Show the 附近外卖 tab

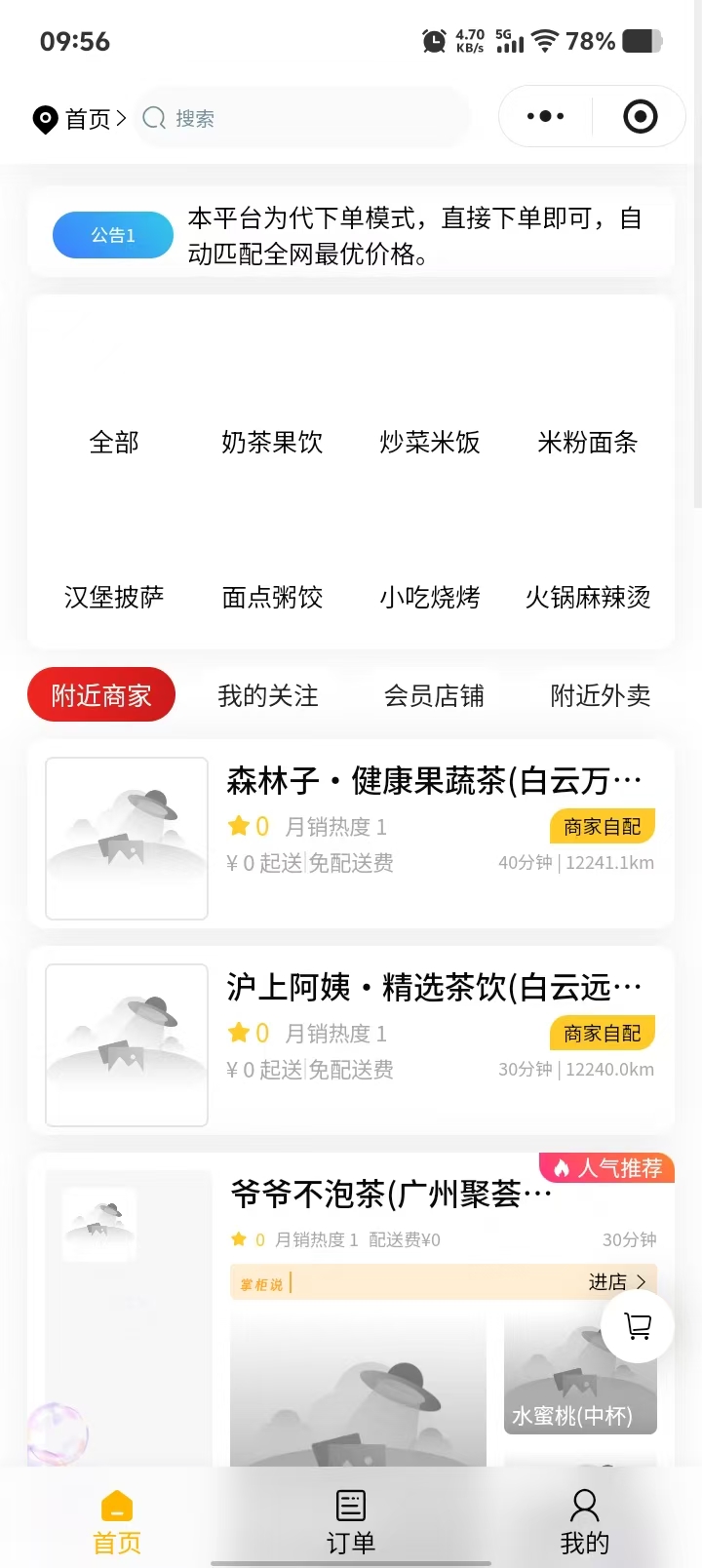tap(601, 695)
